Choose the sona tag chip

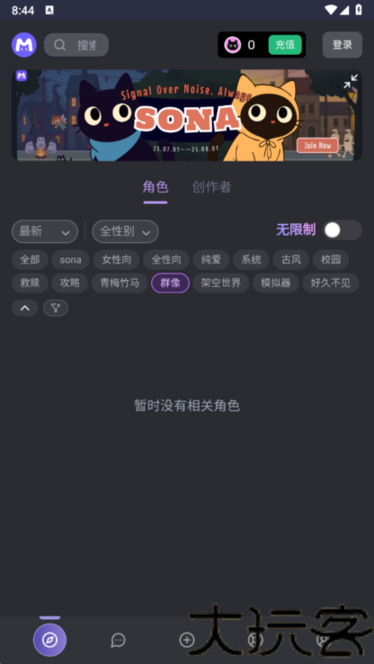70,260
